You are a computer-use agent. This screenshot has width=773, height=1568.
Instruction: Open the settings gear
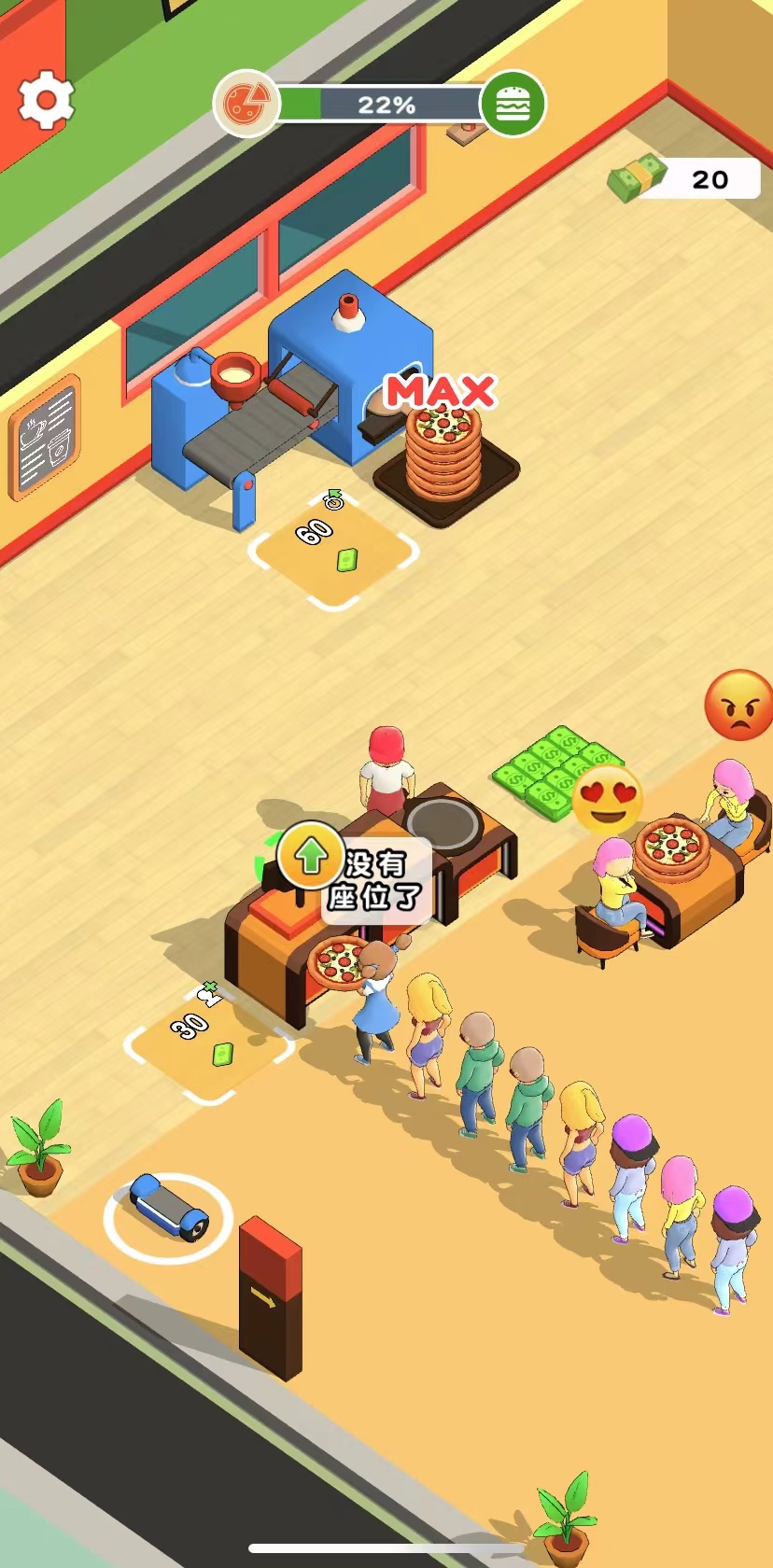[x=46, y=99]
